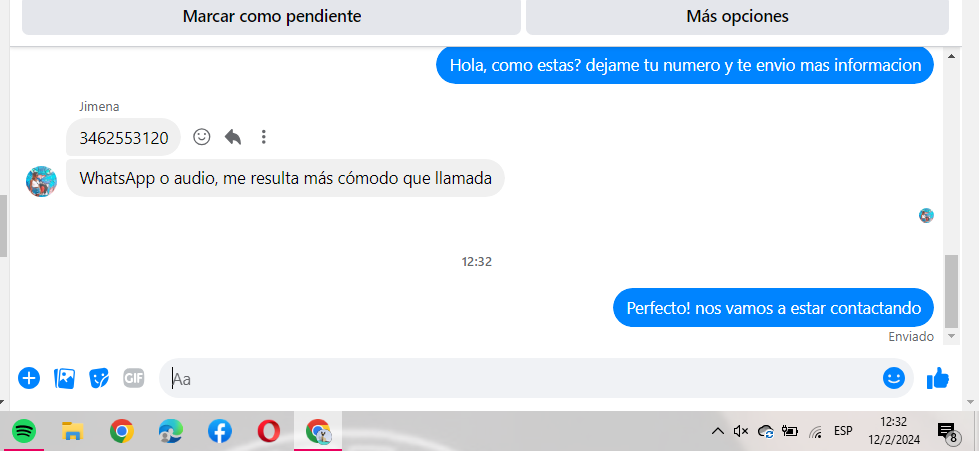Open the GIF picker
The image size is (979, 451).
tap(134, 378)
